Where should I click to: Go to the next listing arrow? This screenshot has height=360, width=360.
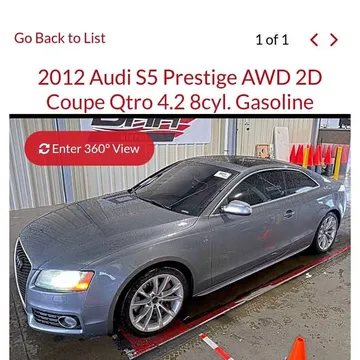click(334, 40)
